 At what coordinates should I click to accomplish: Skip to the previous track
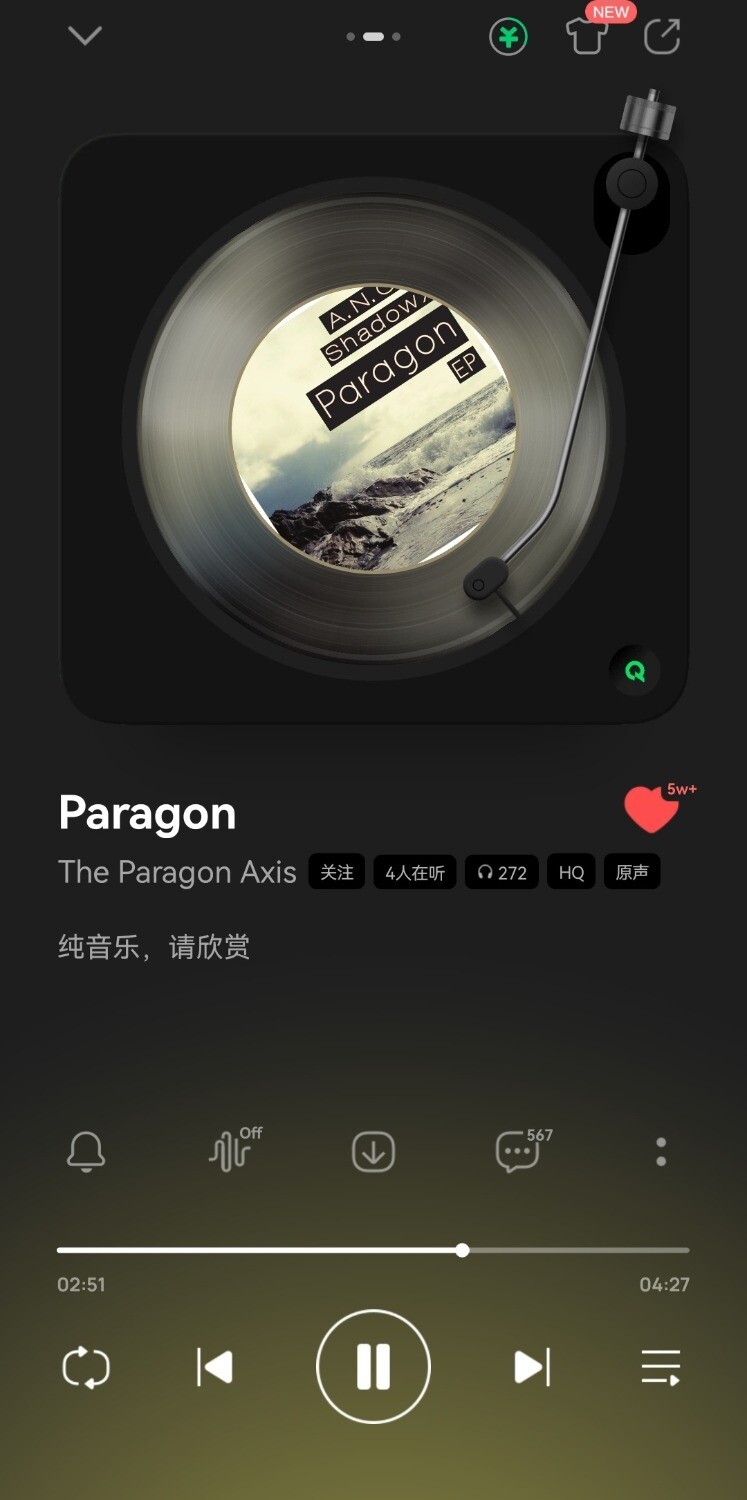coord(215,1367)
